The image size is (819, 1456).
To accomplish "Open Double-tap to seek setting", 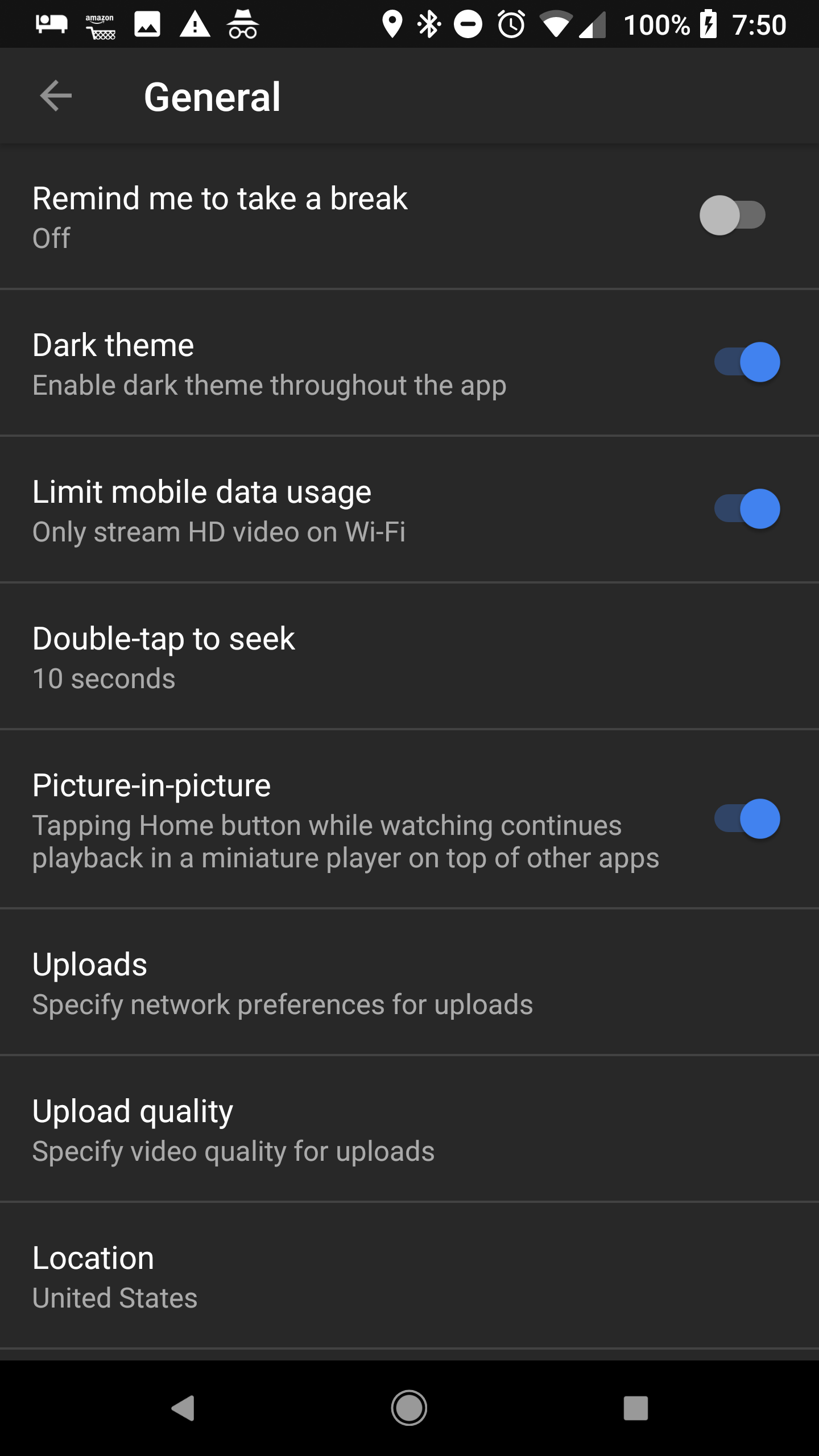I will 409,656.
